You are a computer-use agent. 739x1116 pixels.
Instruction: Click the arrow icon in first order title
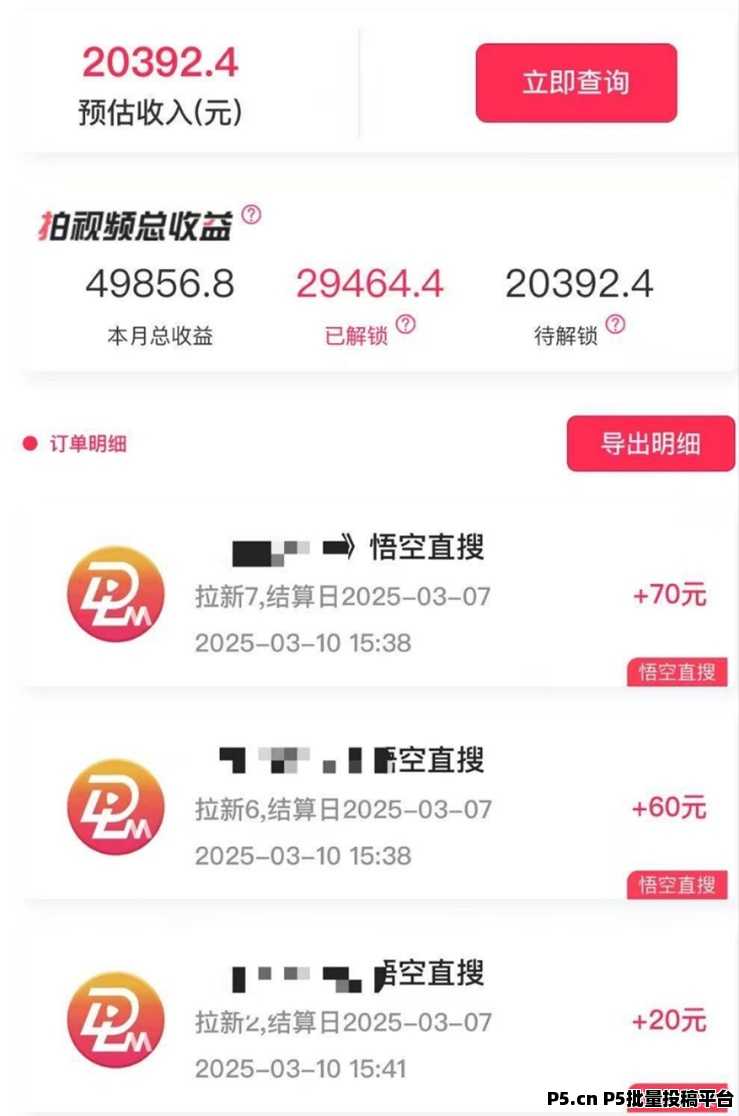[337, 546]
